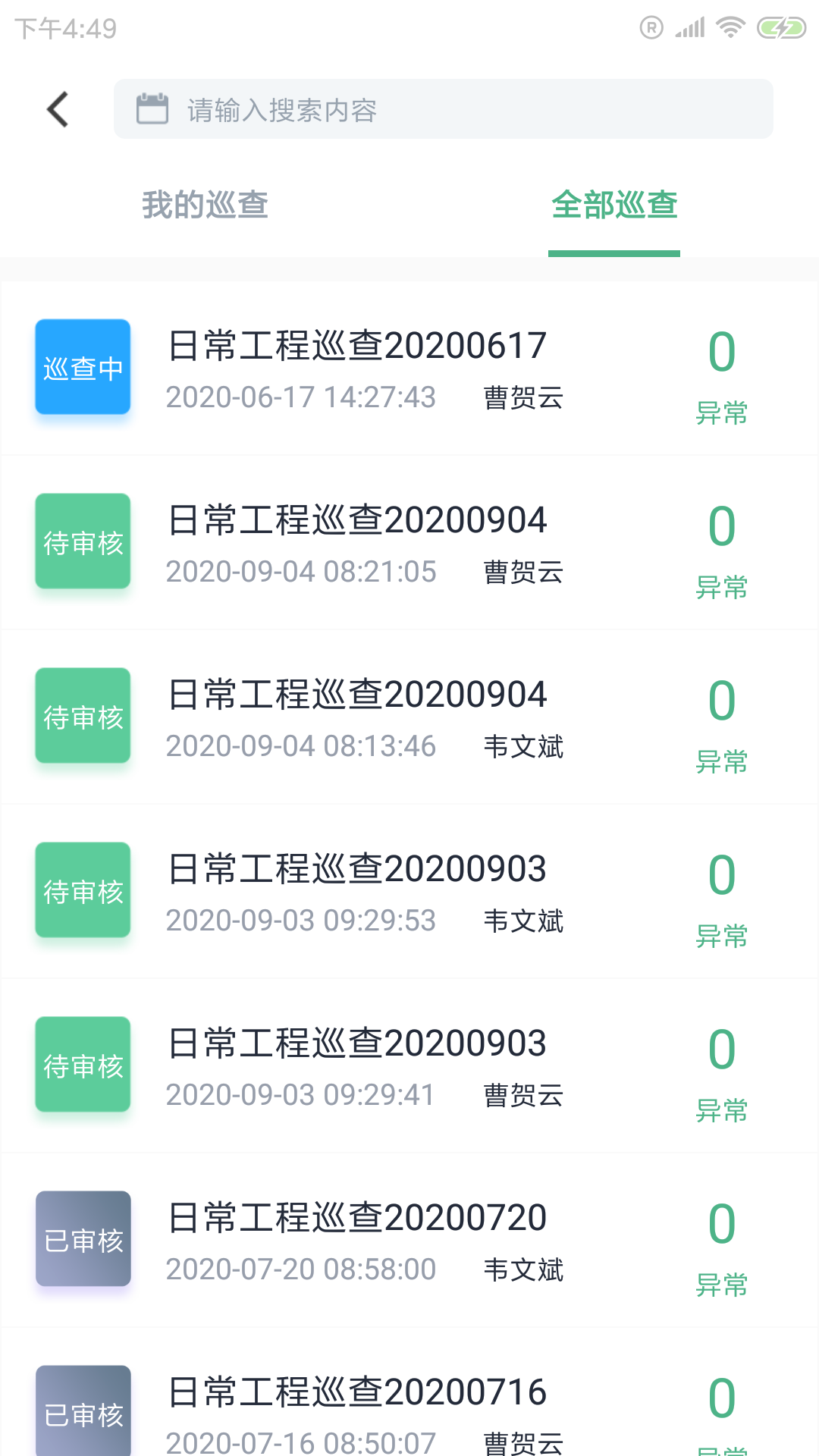The height and width of the screenshot is (1456, 819).
Task: Open the calendar icon in search bar
Action: (152, 109)
